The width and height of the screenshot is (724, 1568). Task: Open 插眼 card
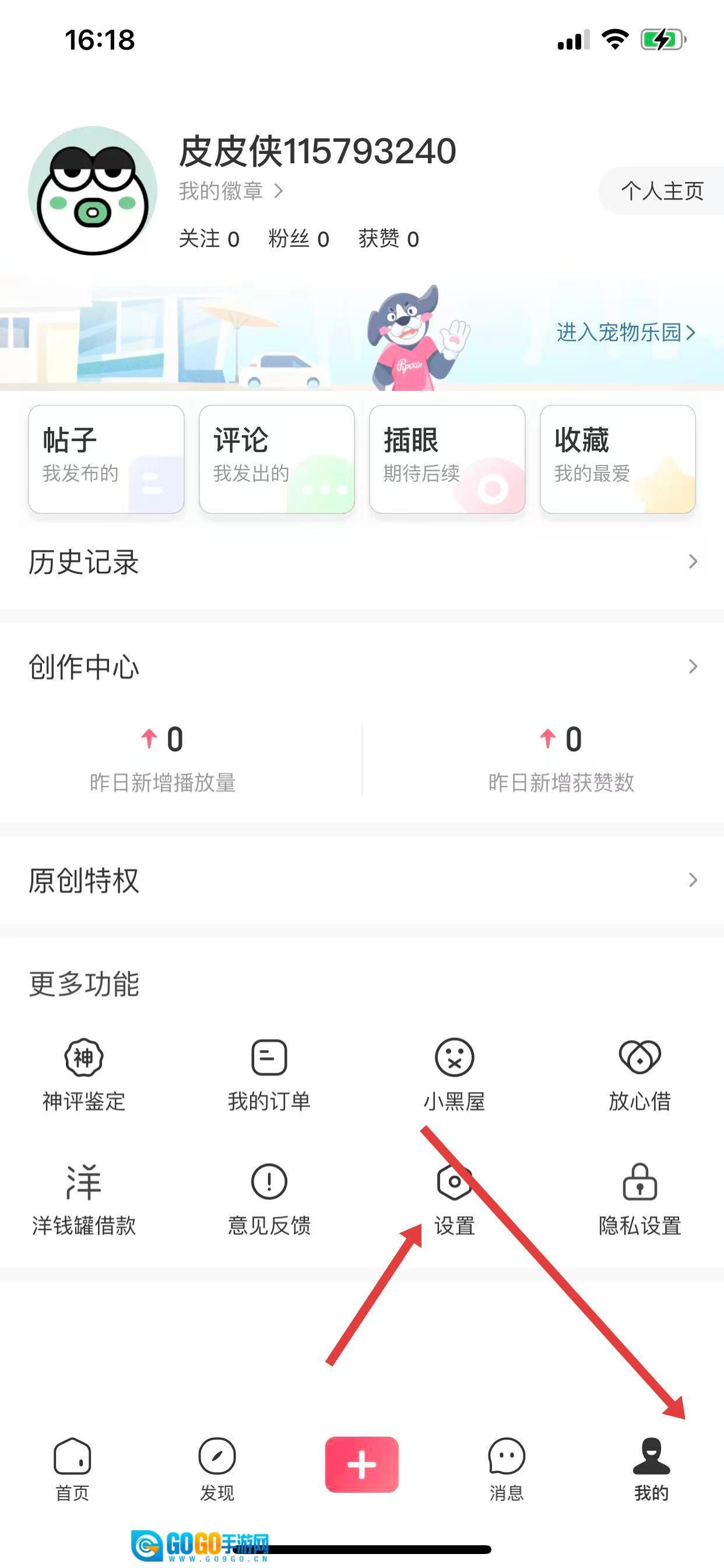click(x=447, y=459)
